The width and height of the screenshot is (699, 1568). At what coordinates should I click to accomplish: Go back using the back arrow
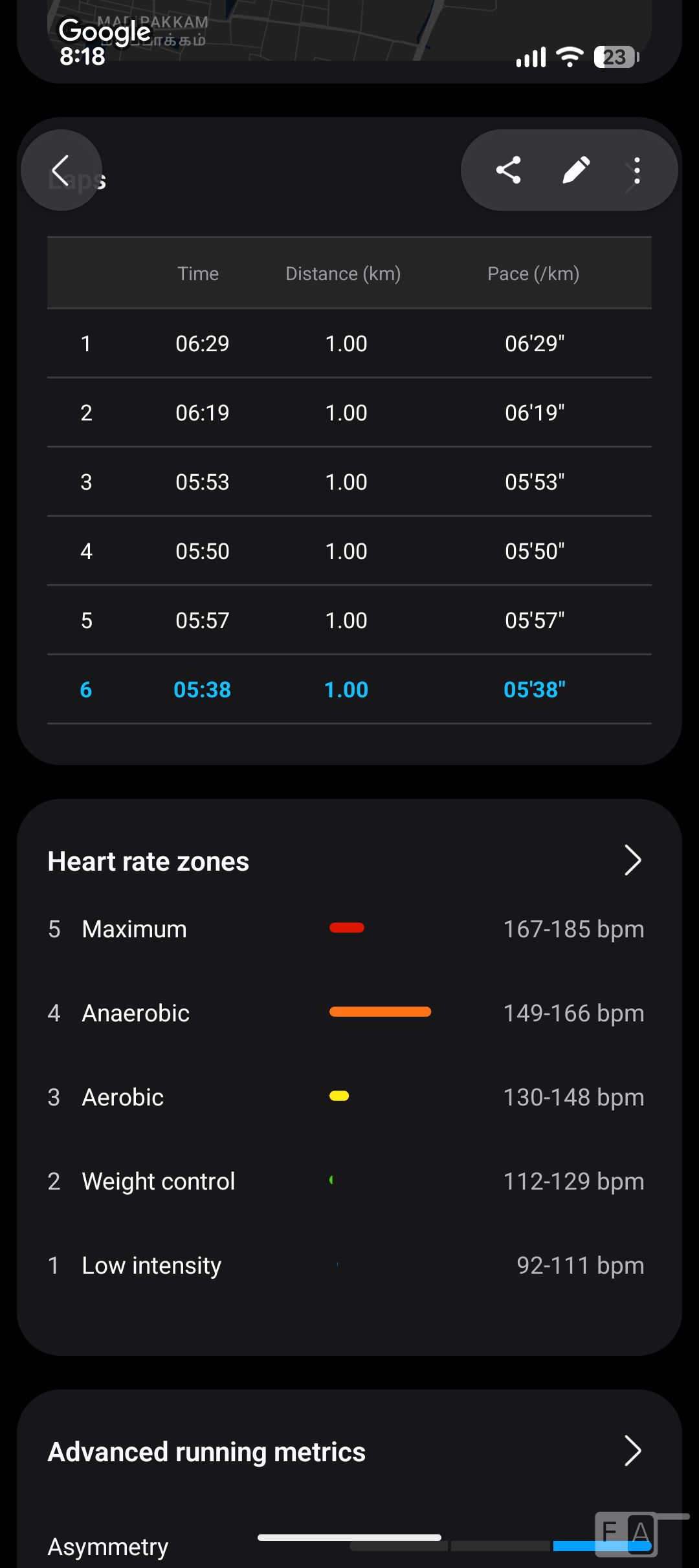coord(61,170)
